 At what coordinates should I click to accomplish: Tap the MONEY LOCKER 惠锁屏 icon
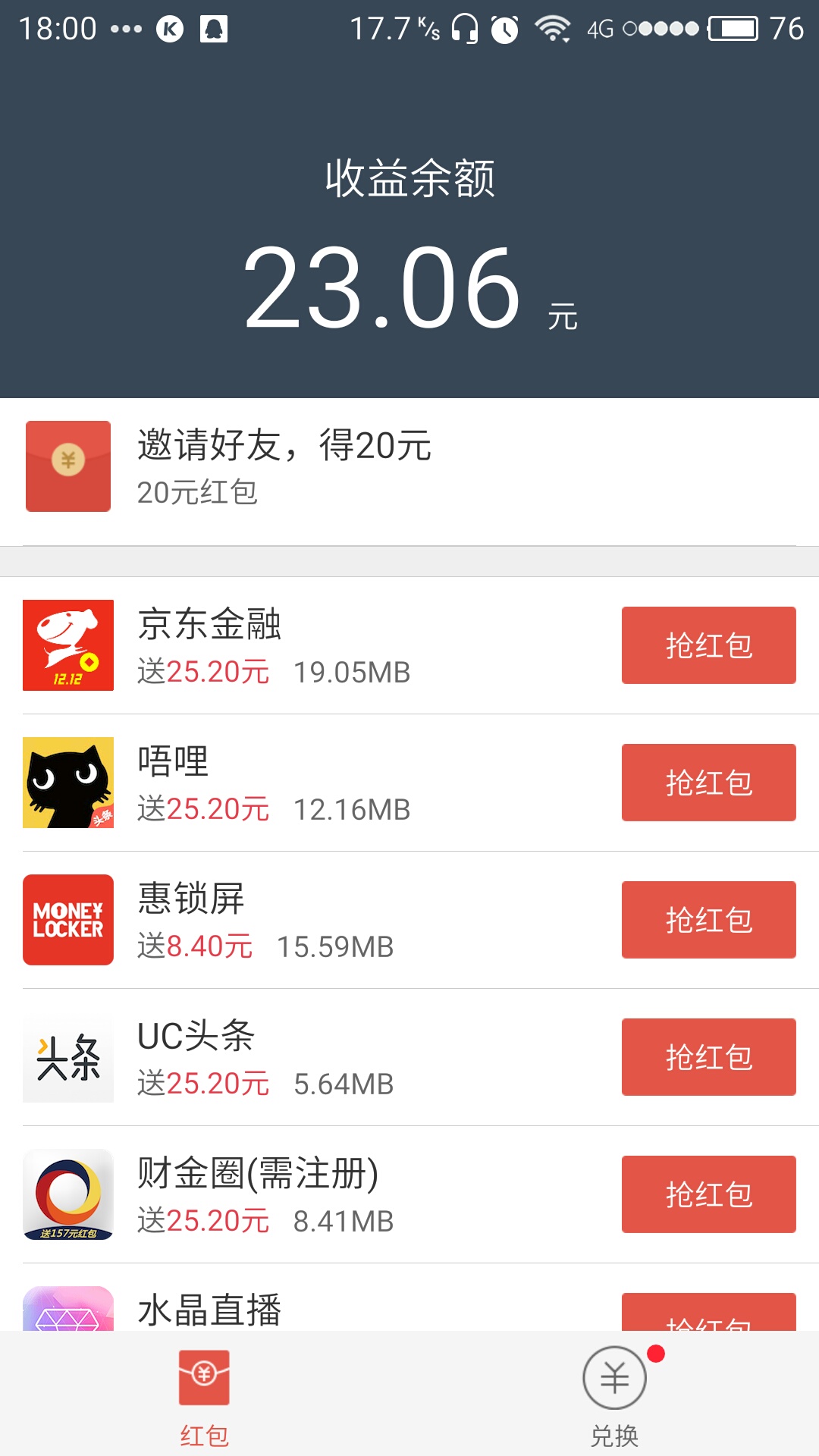click(67, 919)
